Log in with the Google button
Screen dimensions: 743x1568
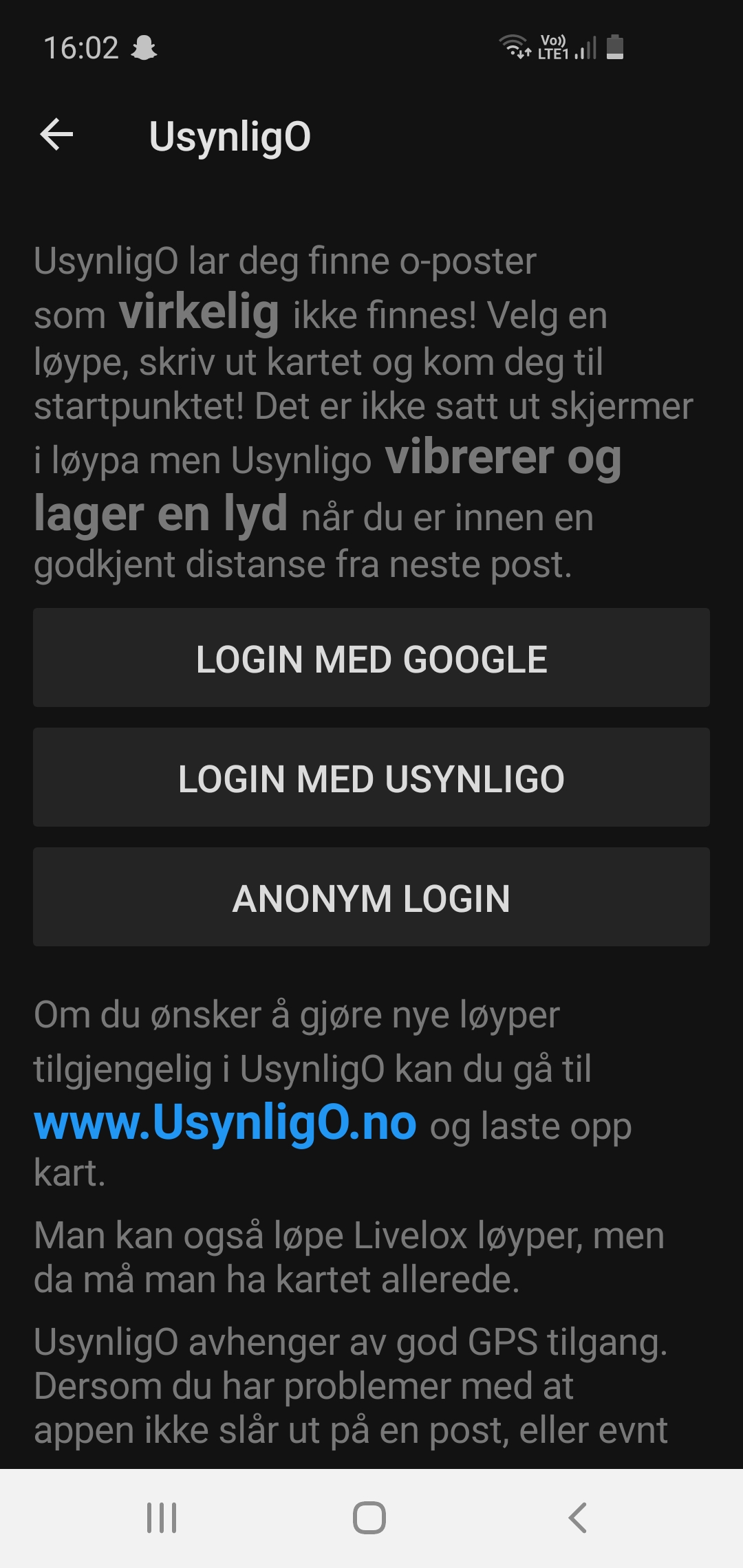point(371,658)
